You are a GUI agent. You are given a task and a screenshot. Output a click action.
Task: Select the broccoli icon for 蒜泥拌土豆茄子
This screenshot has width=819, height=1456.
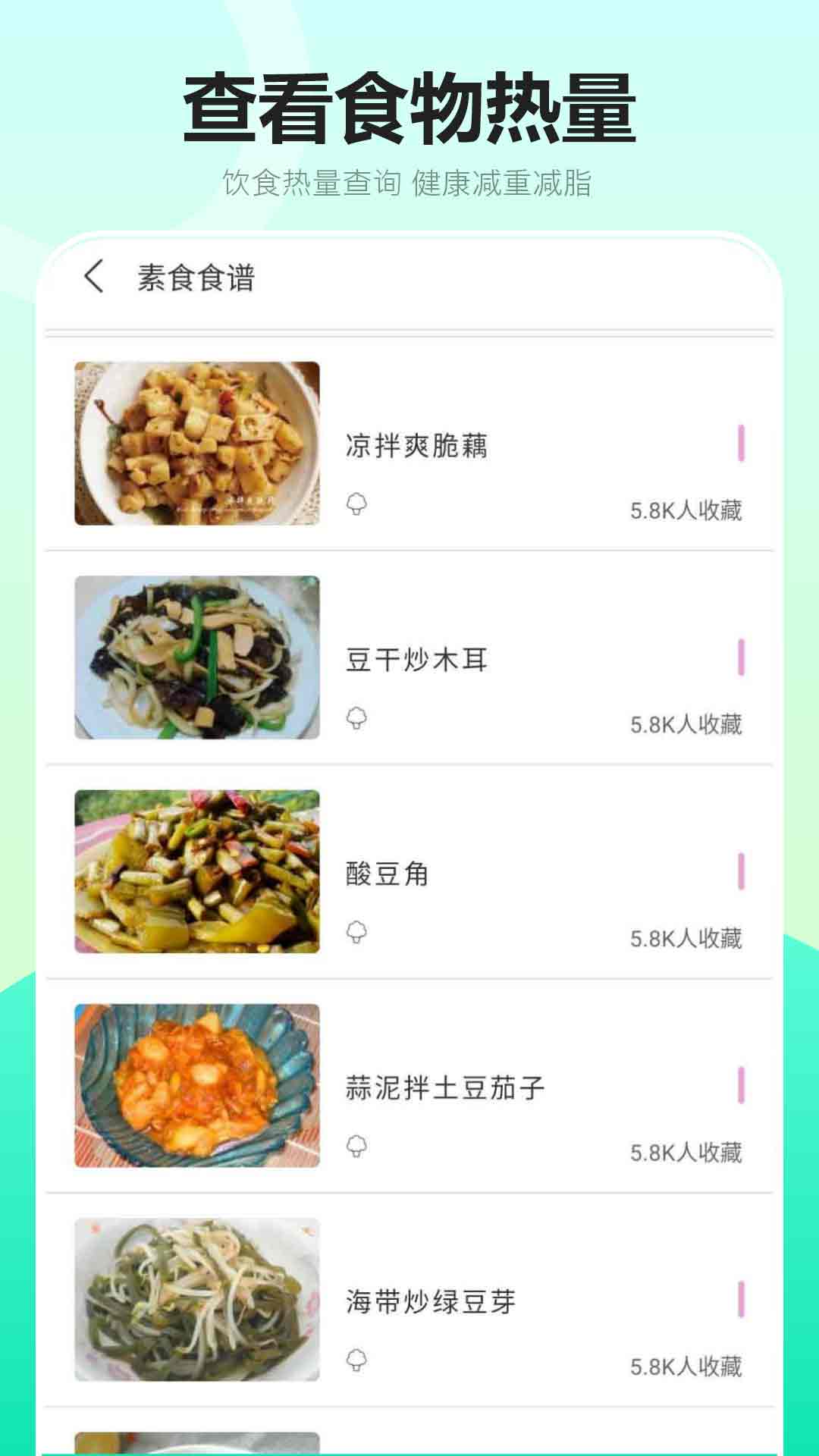coord(358,1145)
